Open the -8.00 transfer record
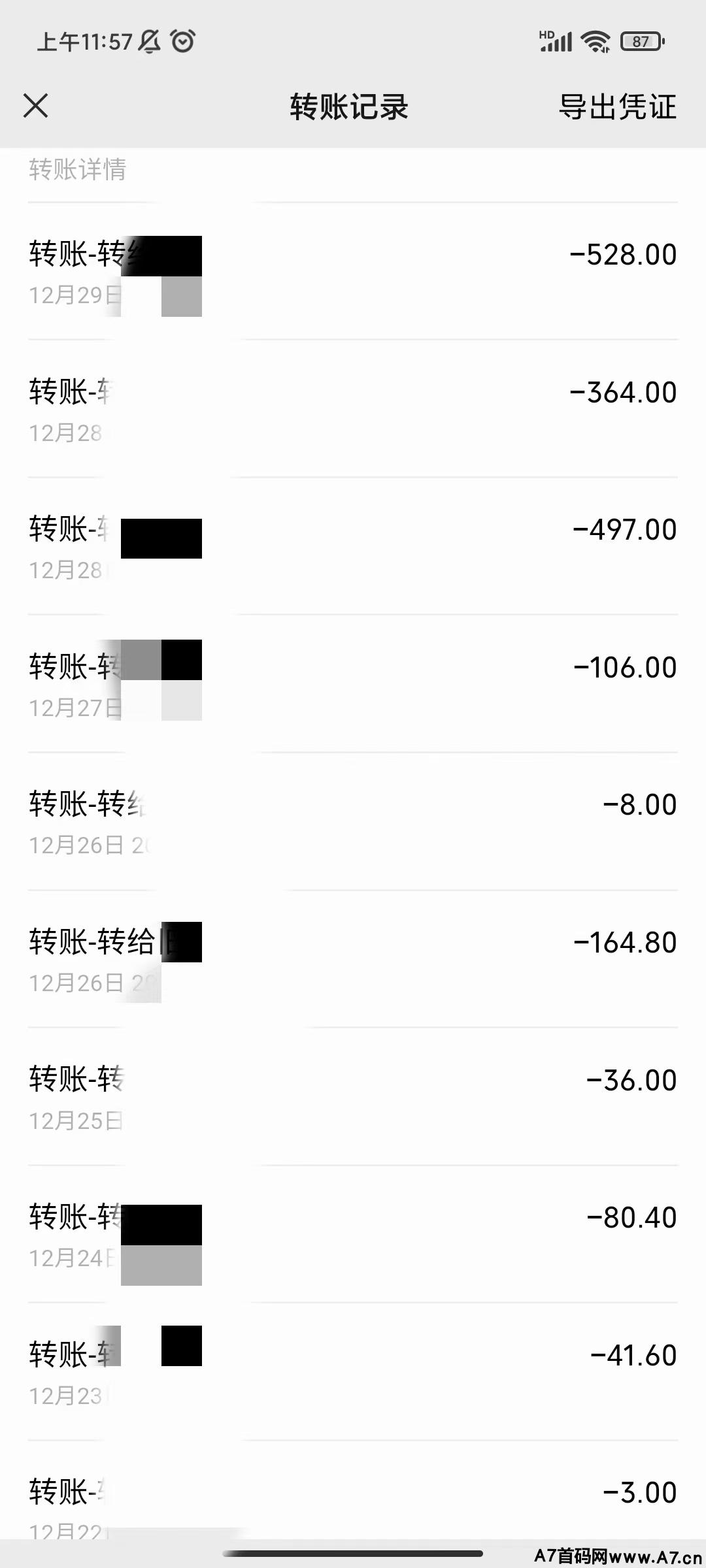The image size is (706, 1568). click(353, 821)
